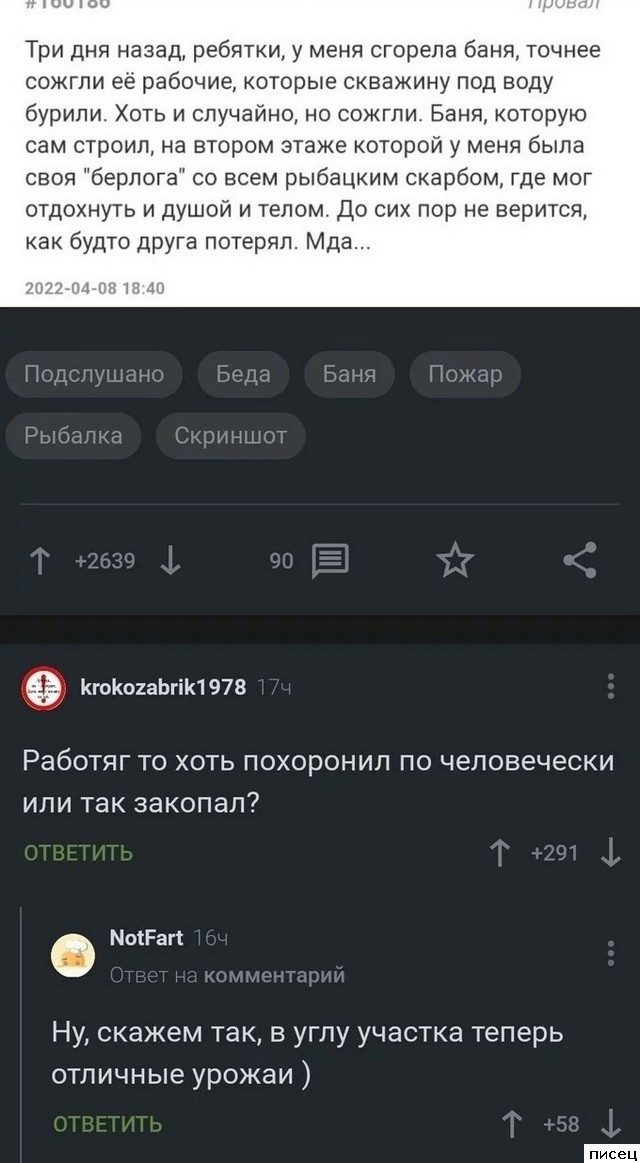
Task: Open the Рыбалка tag
Action: (73, 435)
